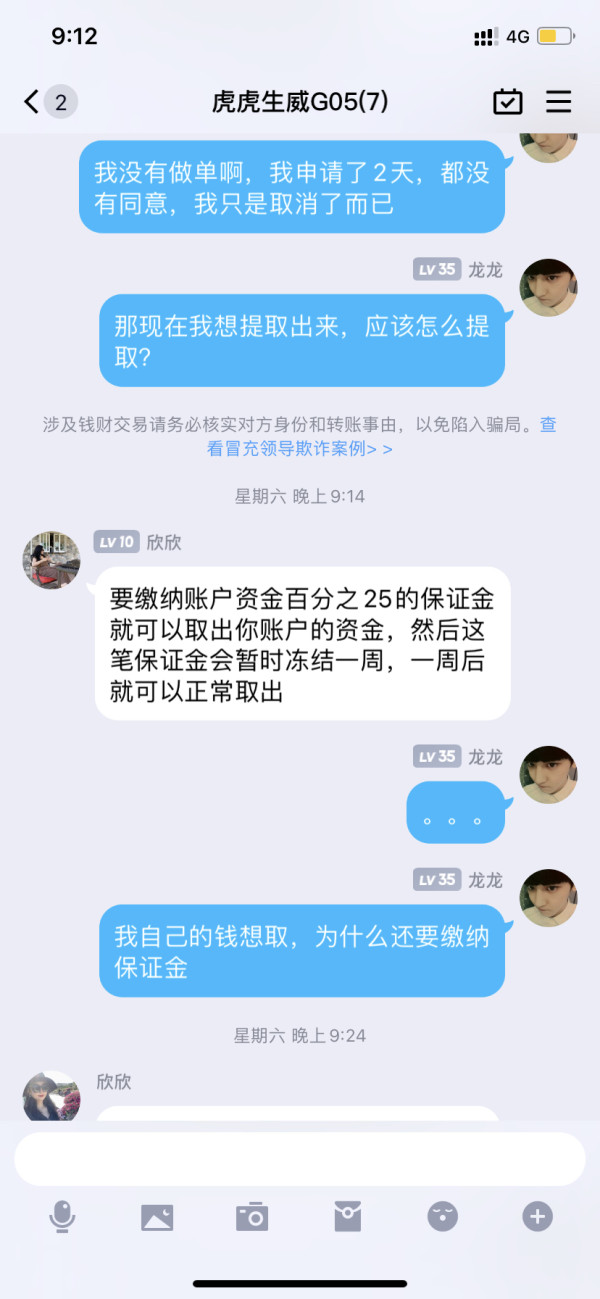This screenshot has width=600, height=1299.
Task: Open the camera icon
Action: click(x=252, y=1217)
